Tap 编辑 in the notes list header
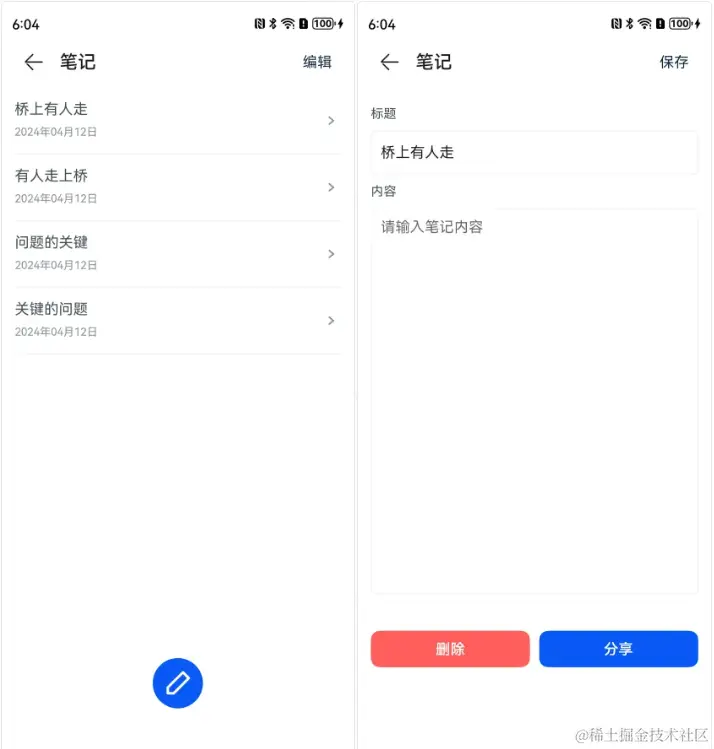 (x=317, y=62)
